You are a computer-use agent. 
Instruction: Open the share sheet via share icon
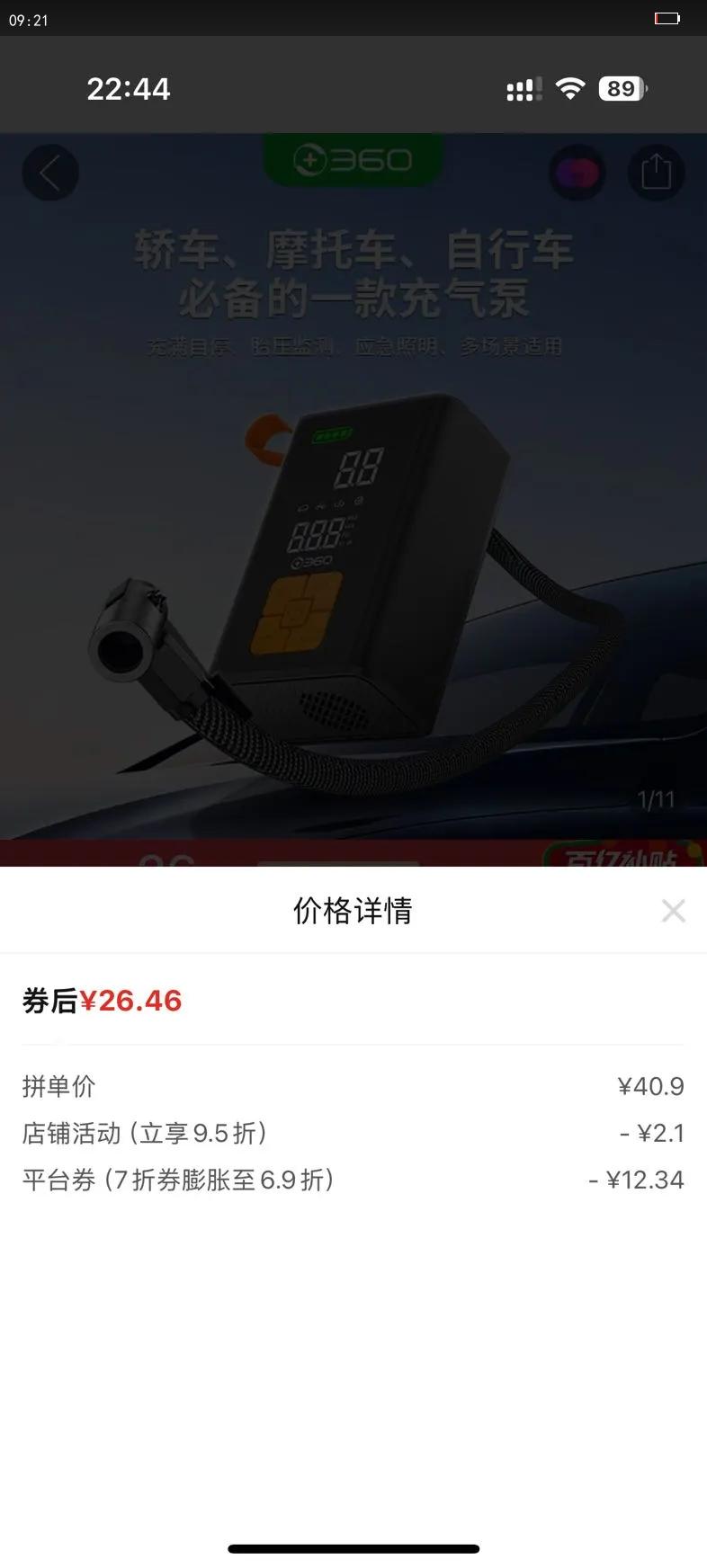656,173
